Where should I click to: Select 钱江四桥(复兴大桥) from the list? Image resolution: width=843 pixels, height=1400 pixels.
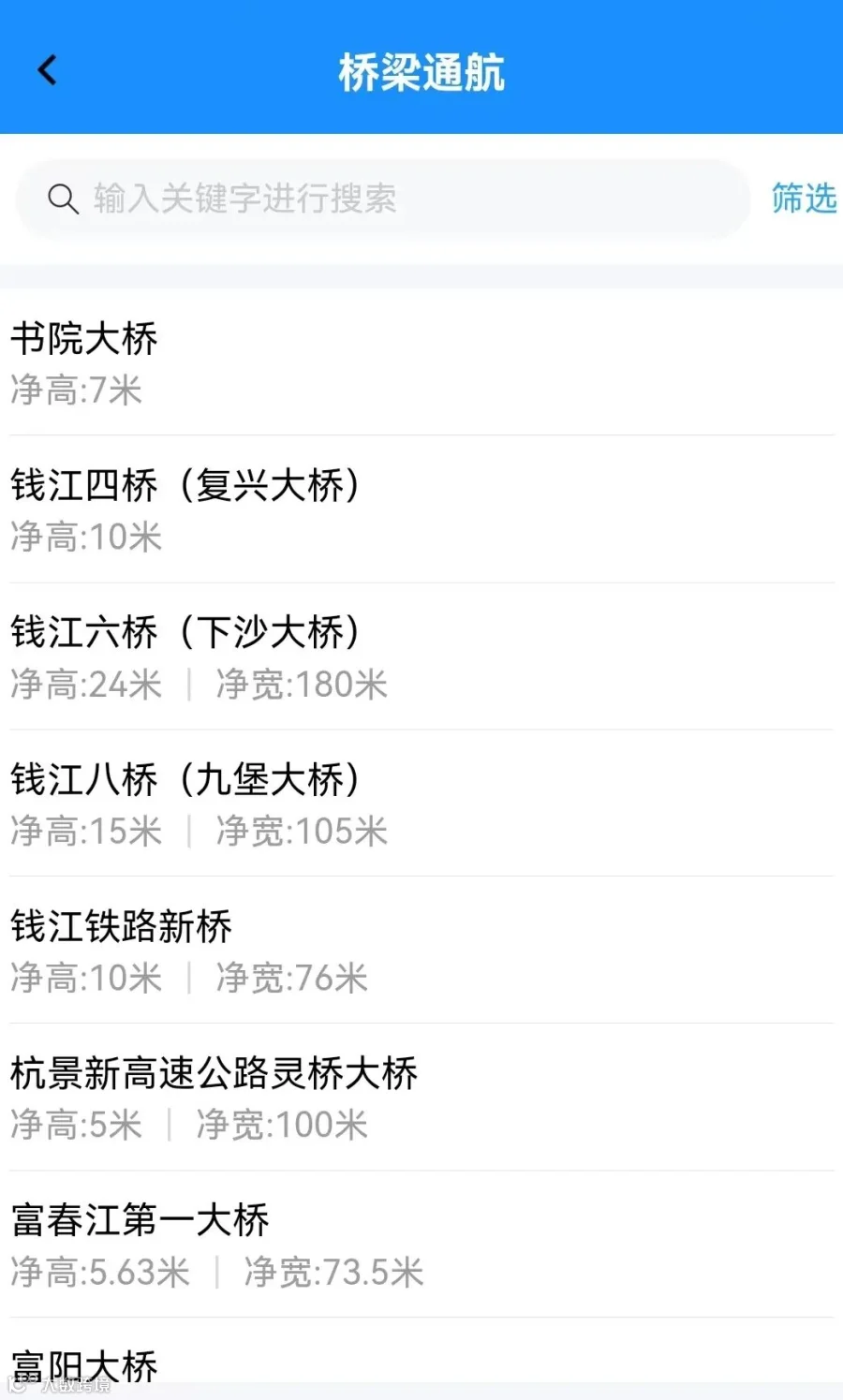click(x=421, y=509)
